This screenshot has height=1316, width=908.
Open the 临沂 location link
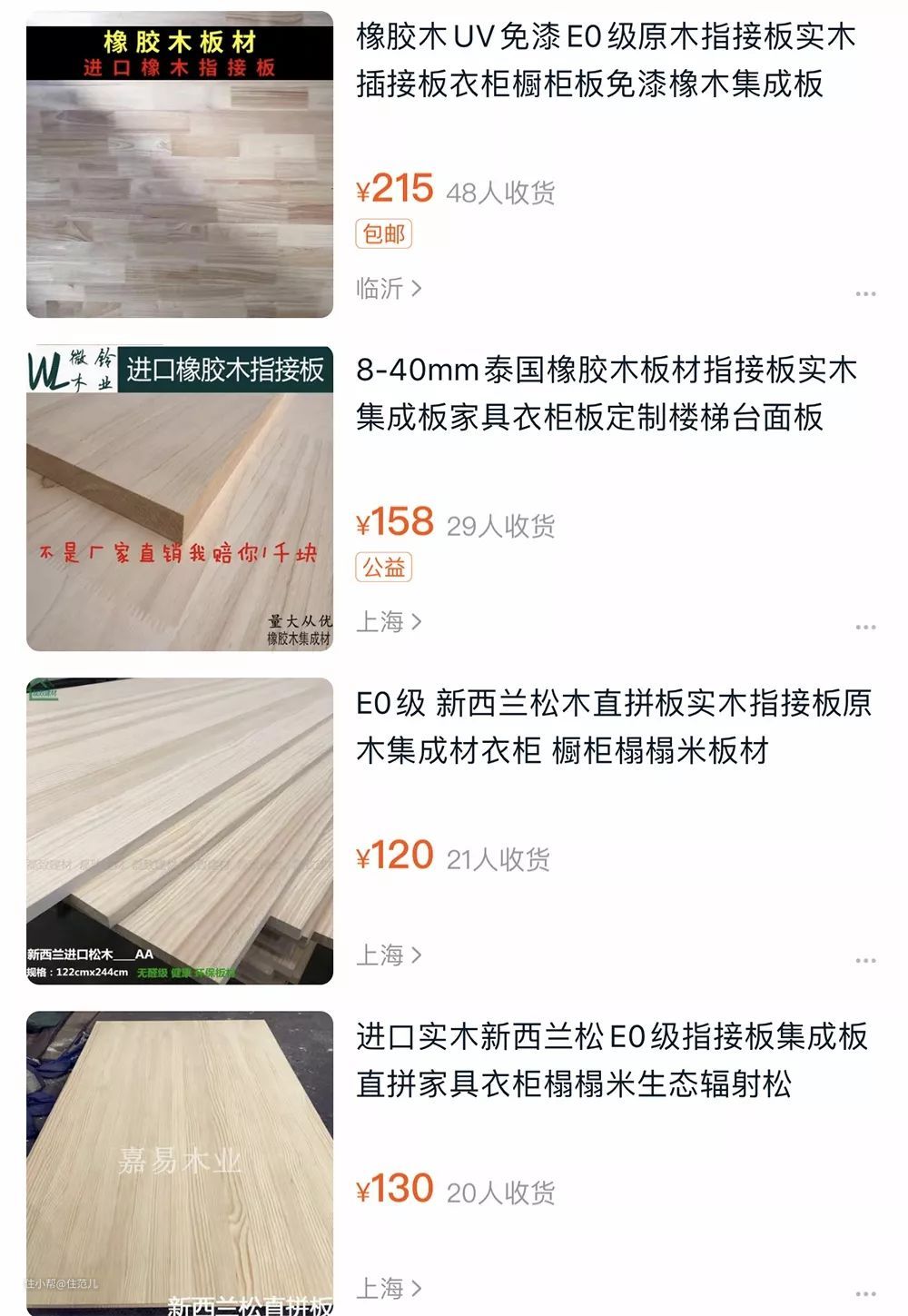[x=389, y=289]
